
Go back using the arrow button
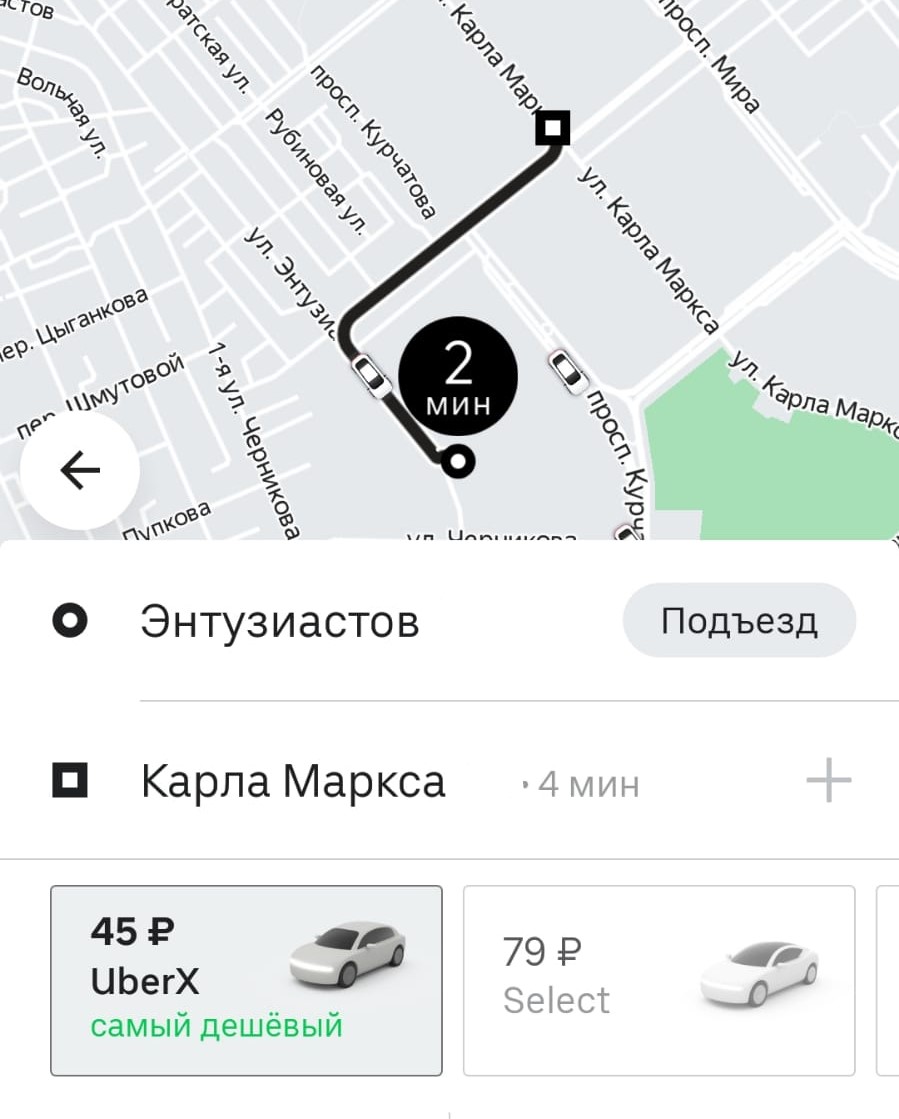[x=80, y=470]
